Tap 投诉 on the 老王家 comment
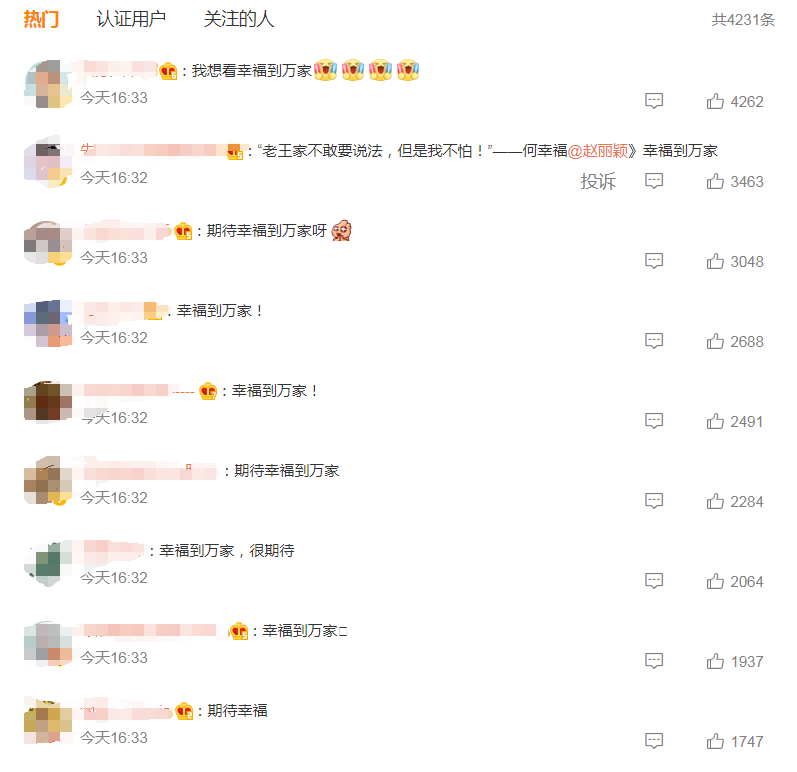The image size is (797, 772). pos(598,181)
